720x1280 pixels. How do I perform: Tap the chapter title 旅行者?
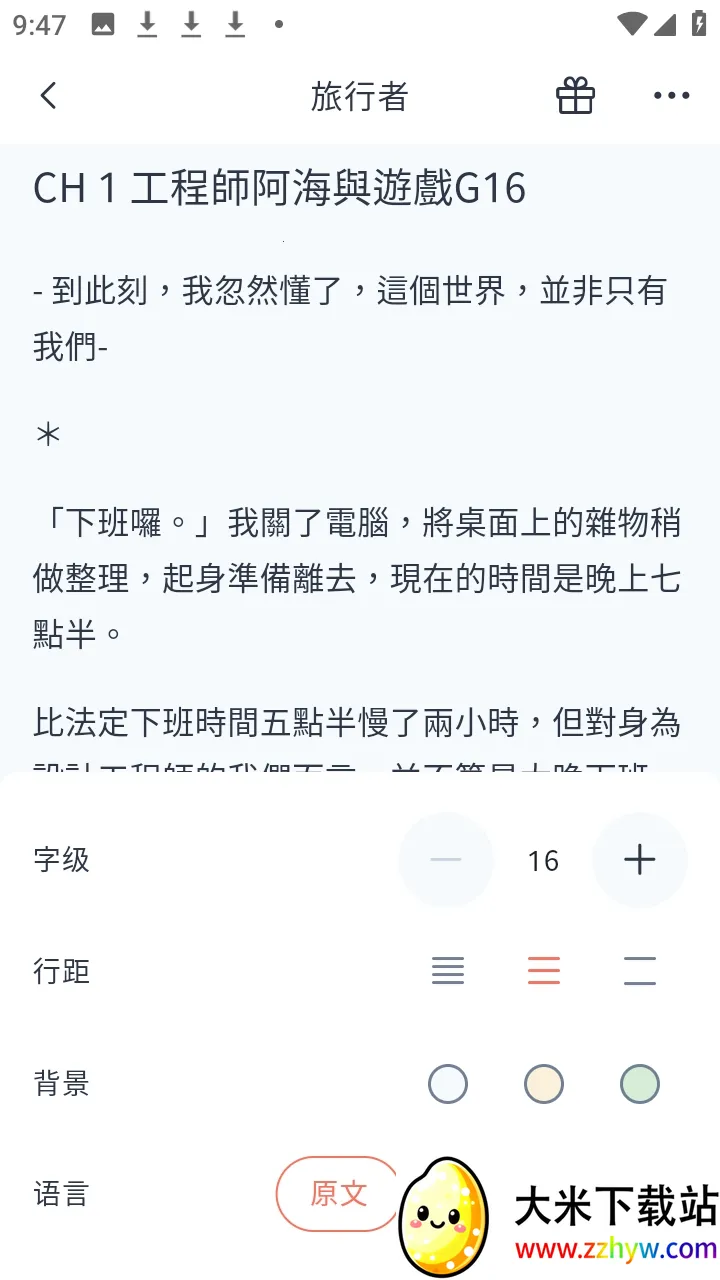361,95
